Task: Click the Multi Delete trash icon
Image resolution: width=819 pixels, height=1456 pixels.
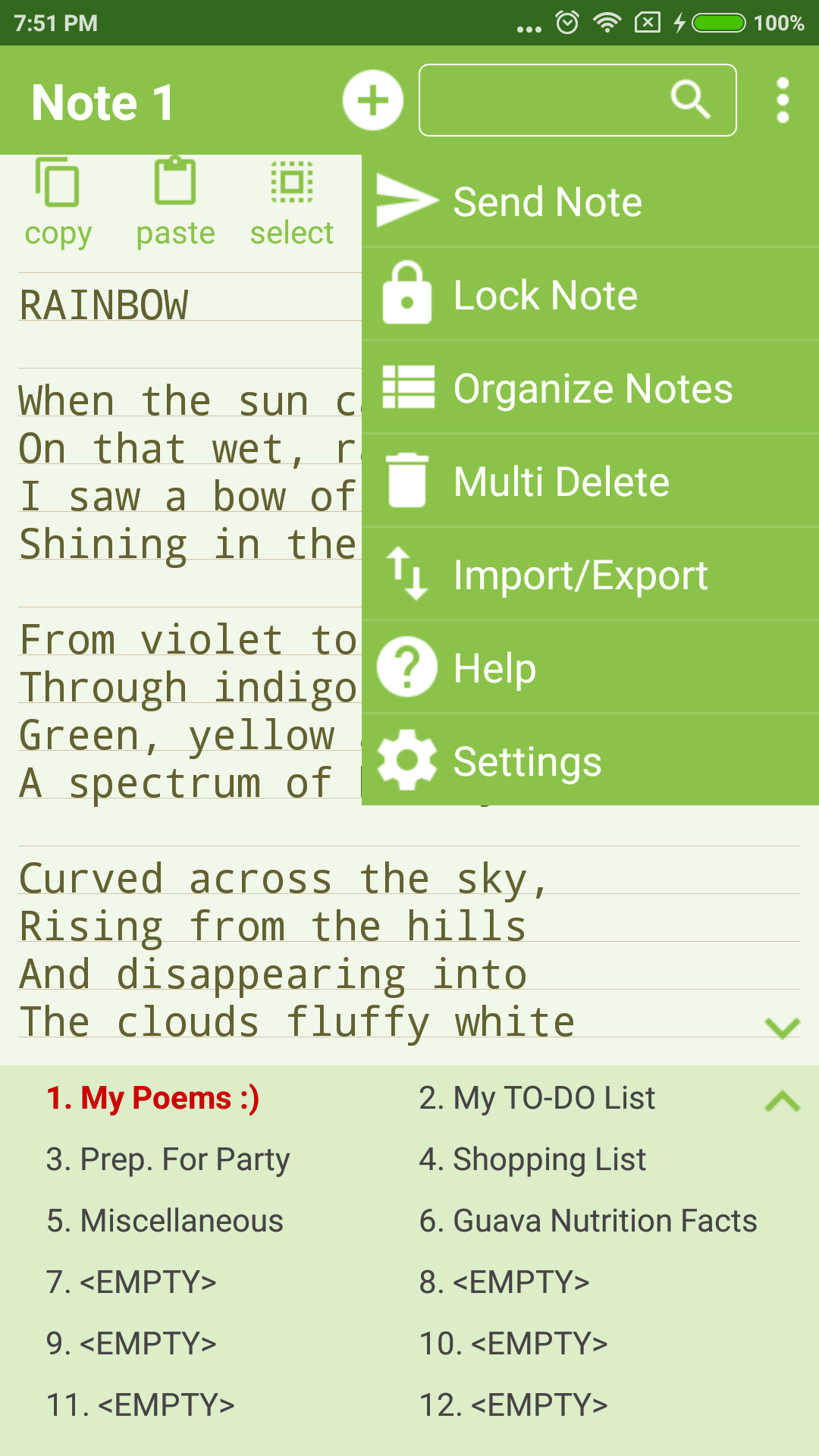Action: 406,480
